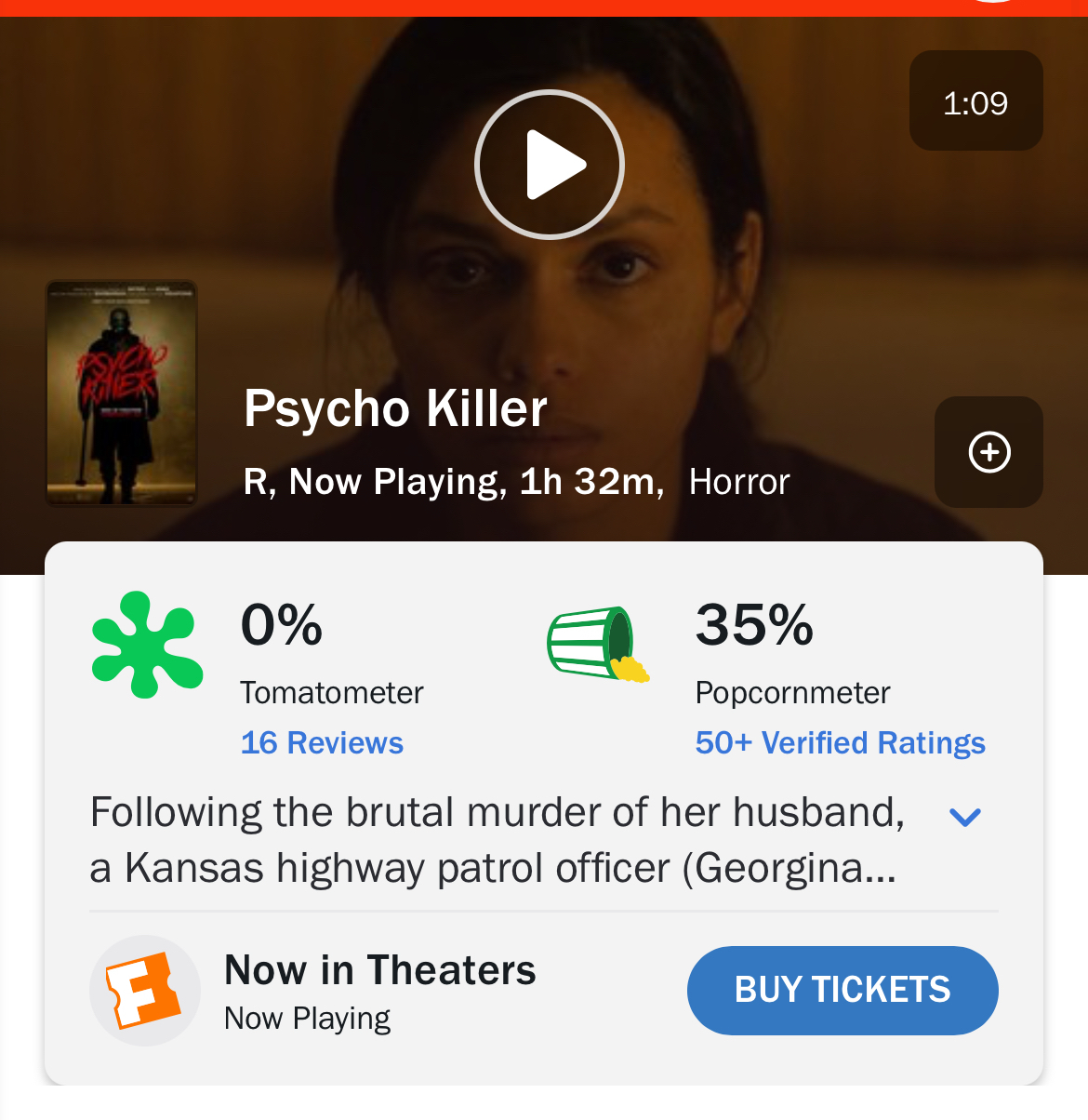
Task: Expand the movie synopsis chevron
Action: (964, 817)
